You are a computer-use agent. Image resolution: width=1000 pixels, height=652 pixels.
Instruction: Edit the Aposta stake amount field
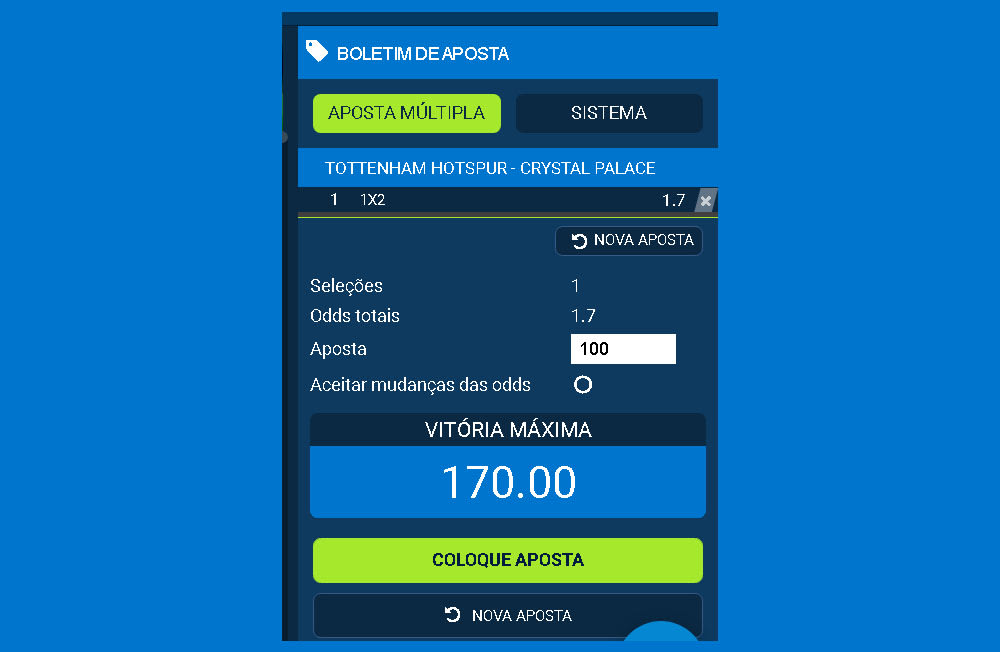pos(622,349)
